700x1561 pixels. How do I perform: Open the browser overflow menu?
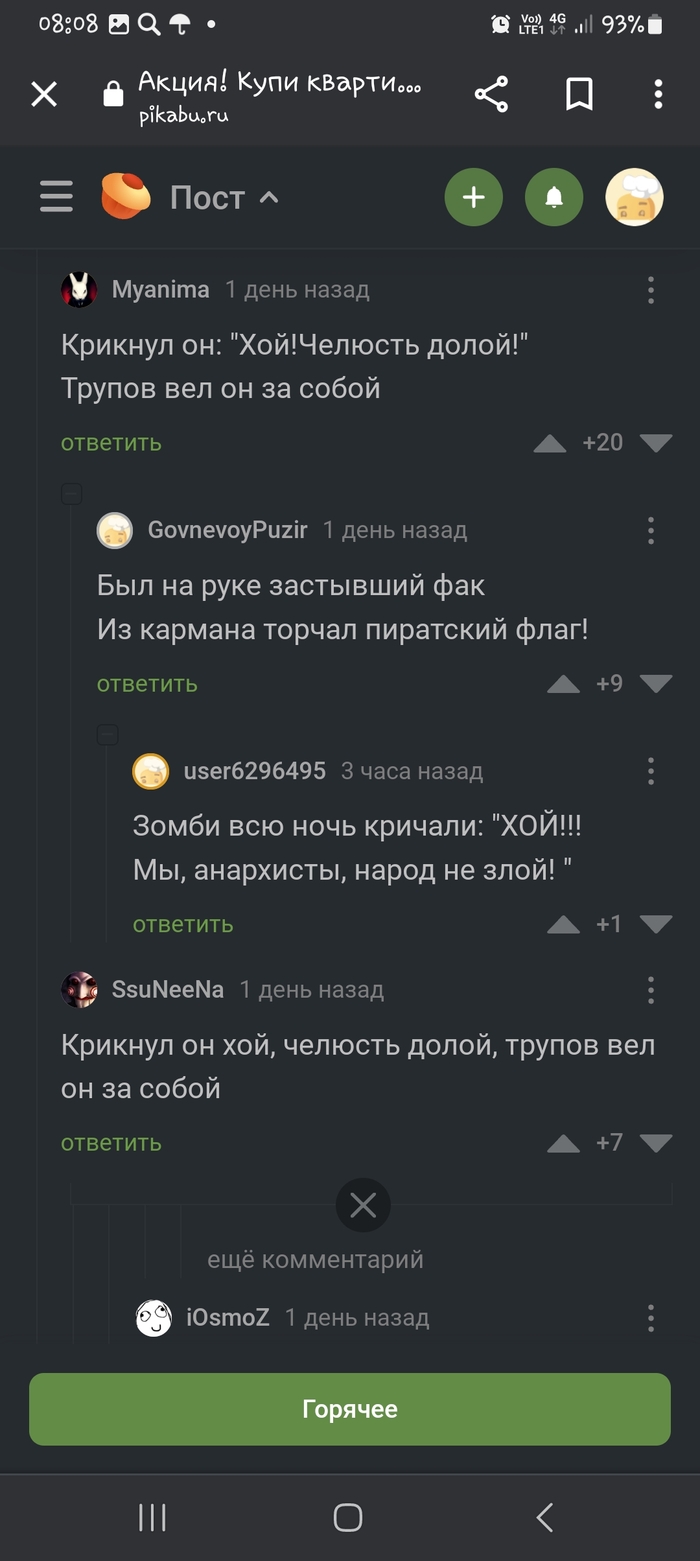coord(658,95)
